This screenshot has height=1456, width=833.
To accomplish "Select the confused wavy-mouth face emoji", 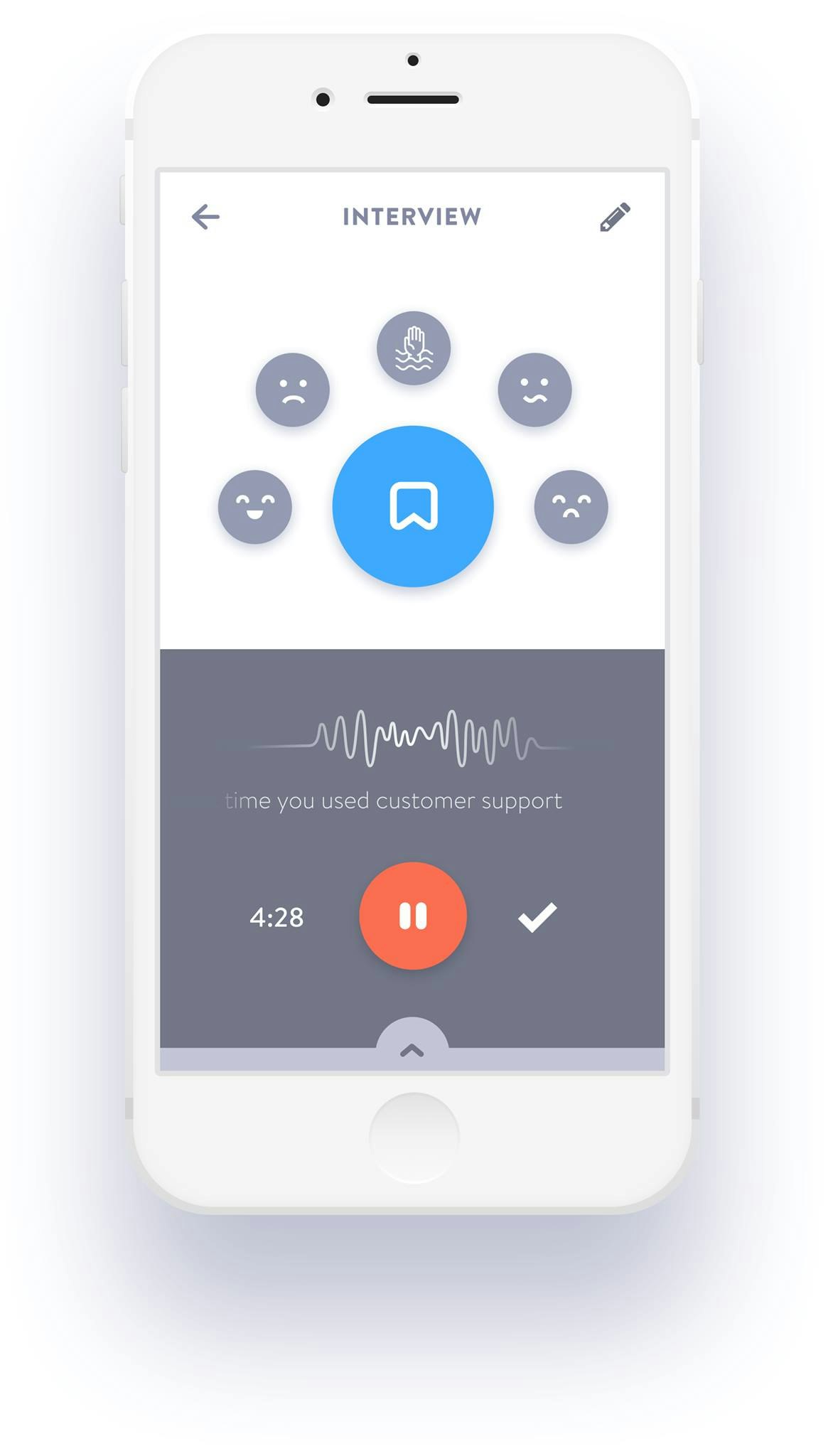I will click(x=534, y=390).
